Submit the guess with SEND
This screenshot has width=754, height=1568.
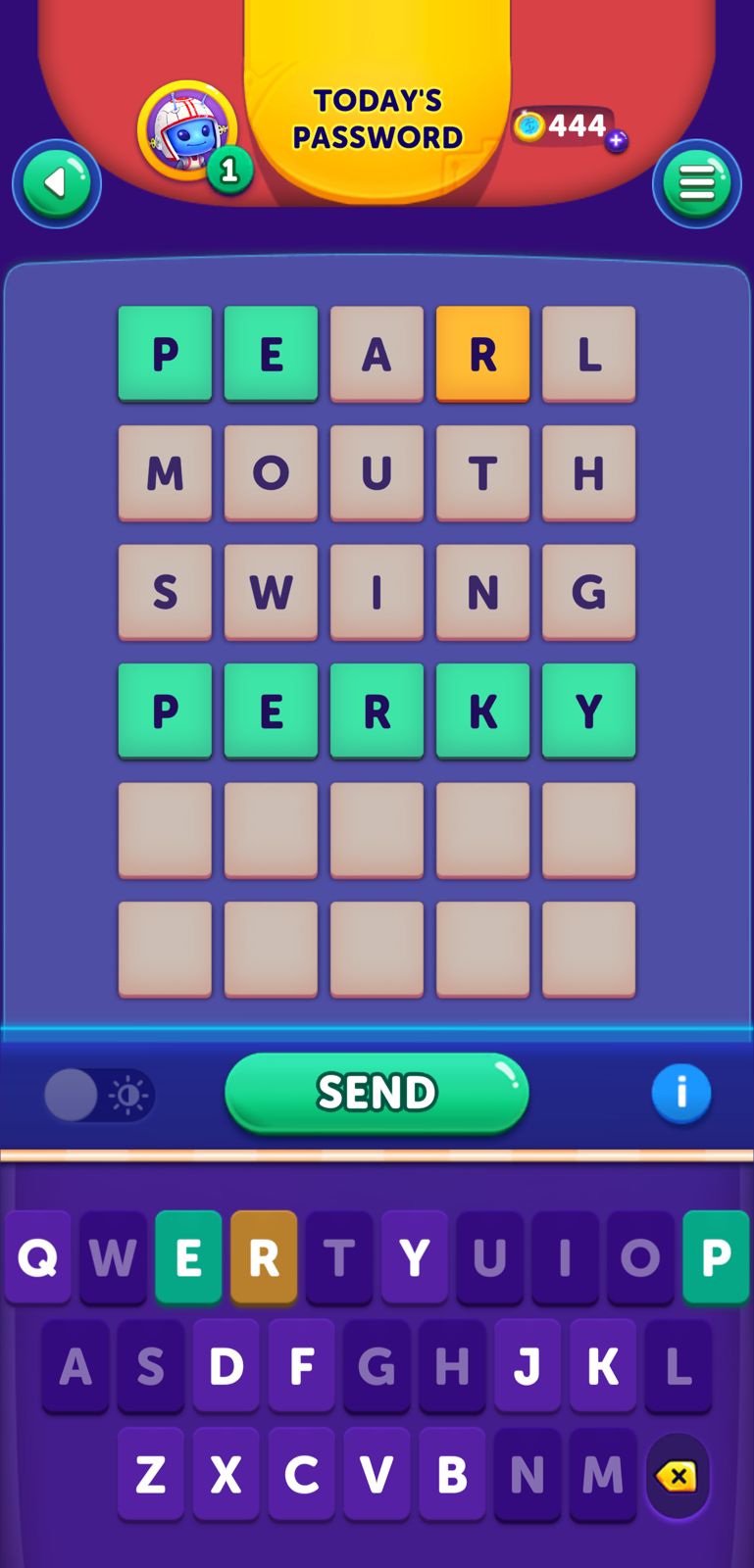click(x=377, y=1093)
